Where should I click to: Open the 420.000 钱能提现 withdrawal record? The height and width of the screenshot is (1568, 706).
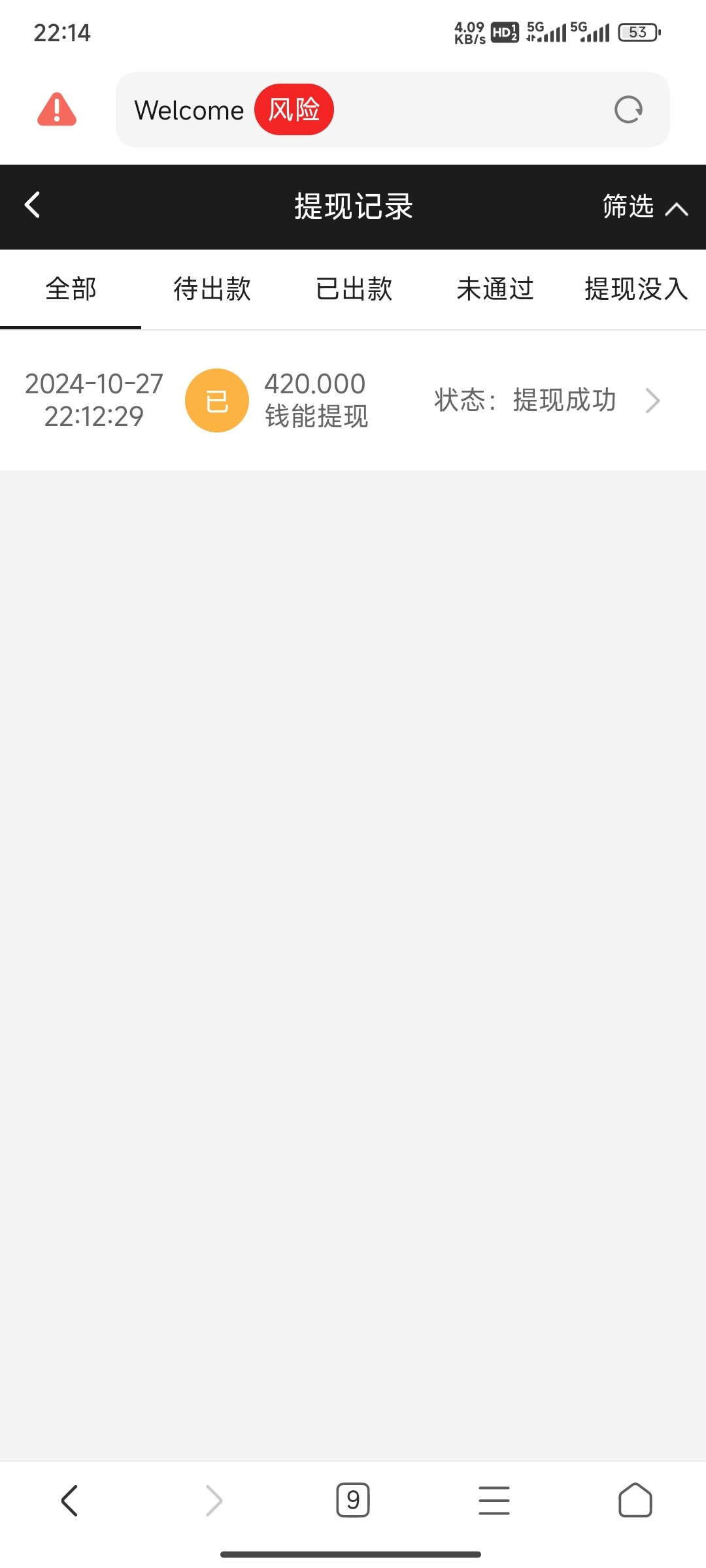pos(353,400)
